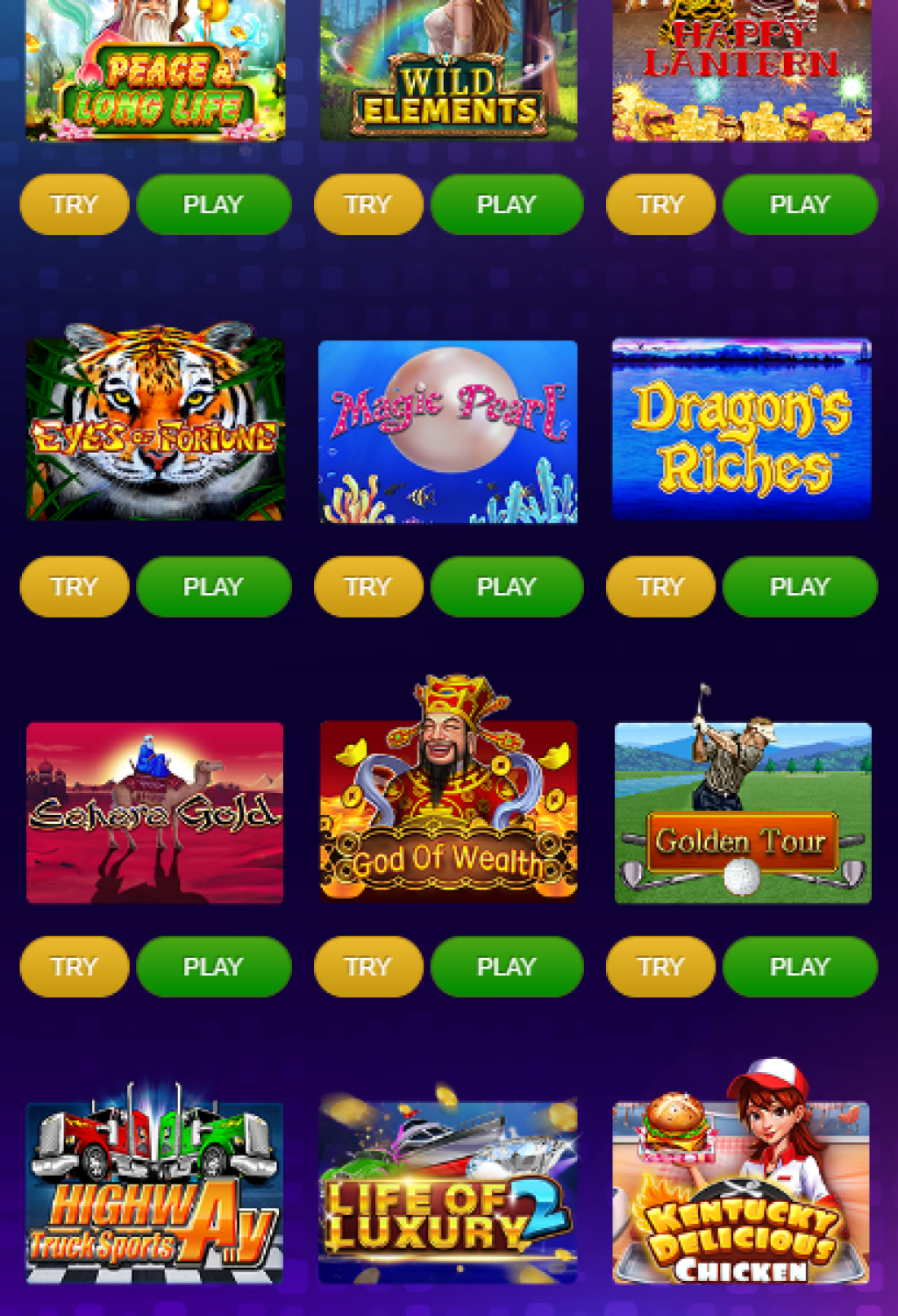Image resolution: width=898 pixels, height=1316 pixels.
Task: Open the Magic Pearl game tile
Action: pos(448,431)
